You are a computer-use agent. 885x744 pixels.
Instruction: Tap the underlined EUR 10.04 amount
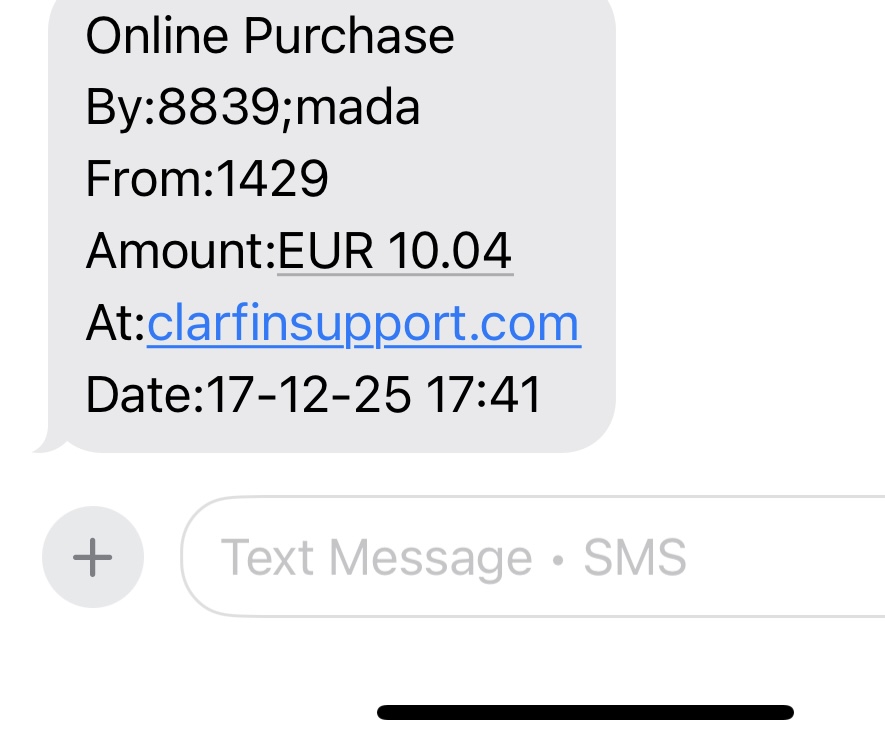(x=394, y=251)
